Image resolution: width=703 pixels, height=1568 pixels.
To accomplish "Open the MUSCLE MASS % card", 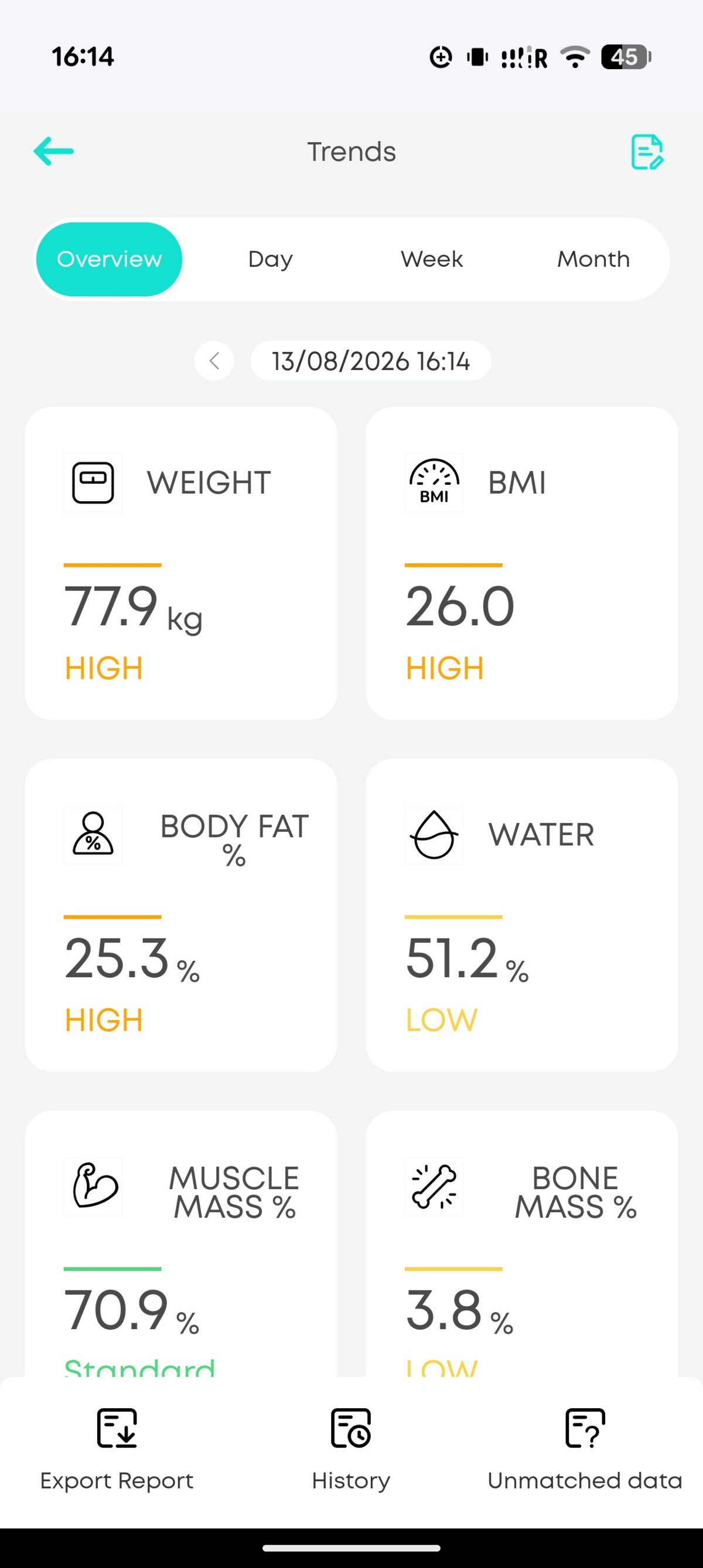I will point(181,1244).
